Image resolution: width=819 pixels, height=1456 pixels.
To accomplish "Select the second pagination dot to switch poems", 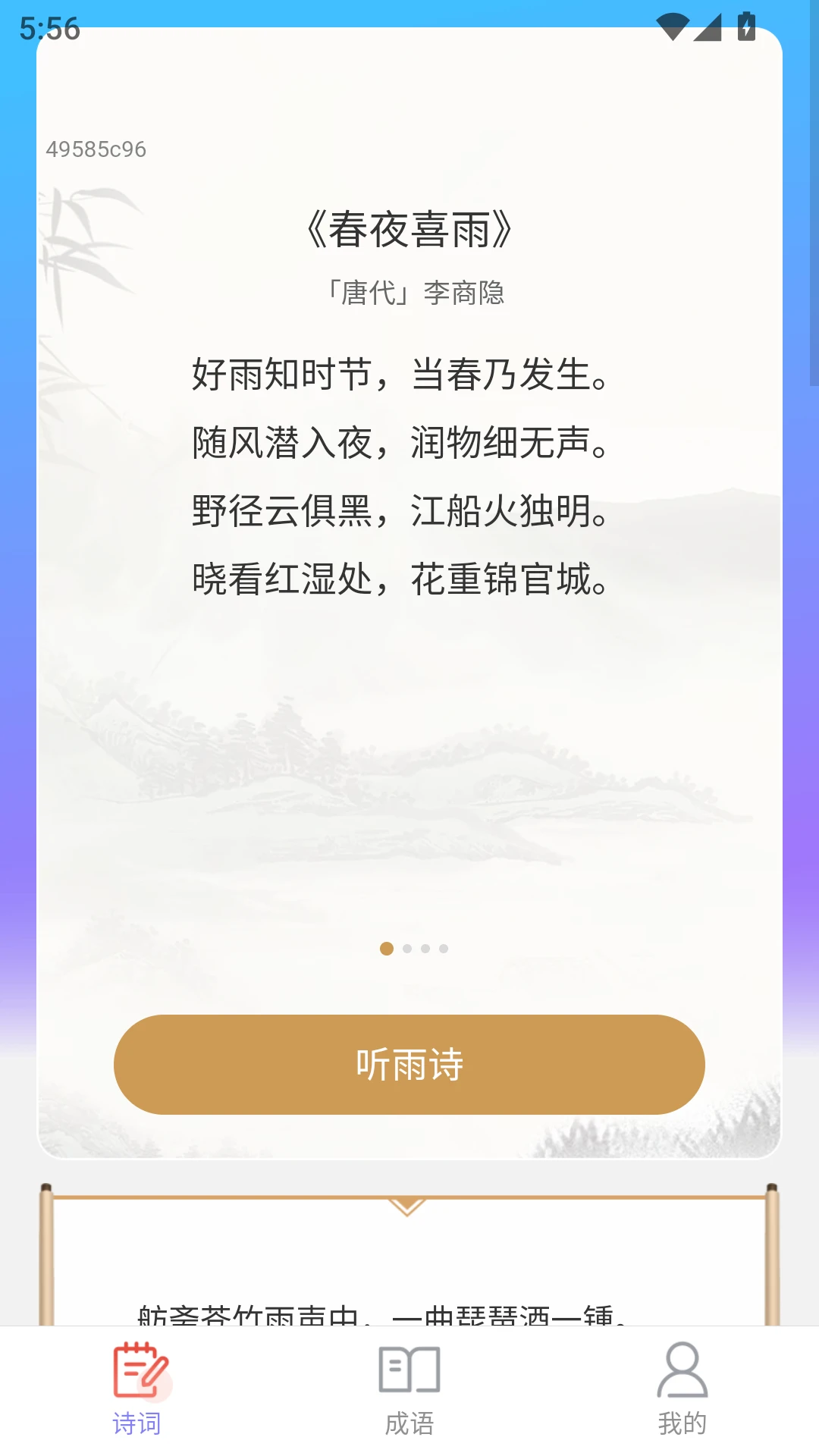I will coord(406,948).
